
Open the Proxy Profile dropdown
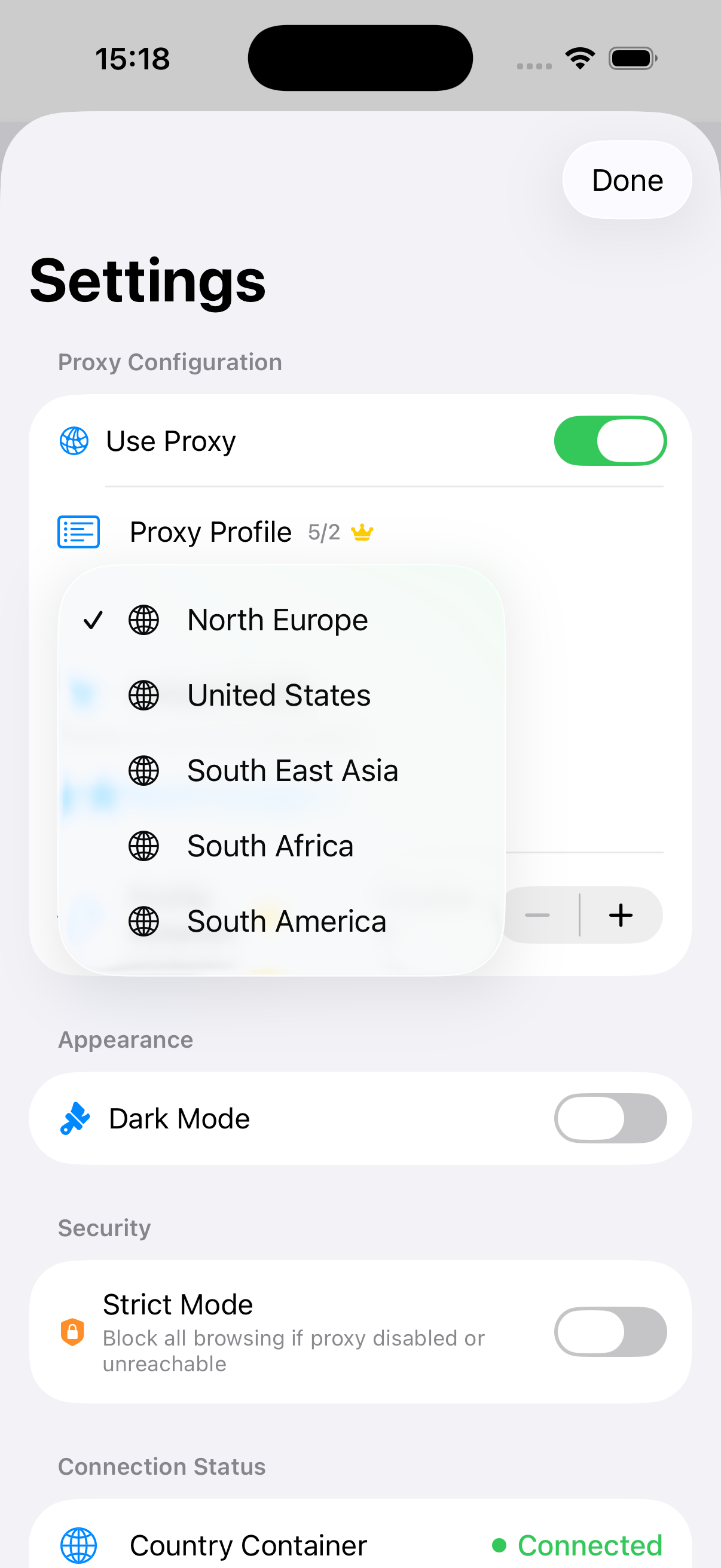(x=210, y=532)
